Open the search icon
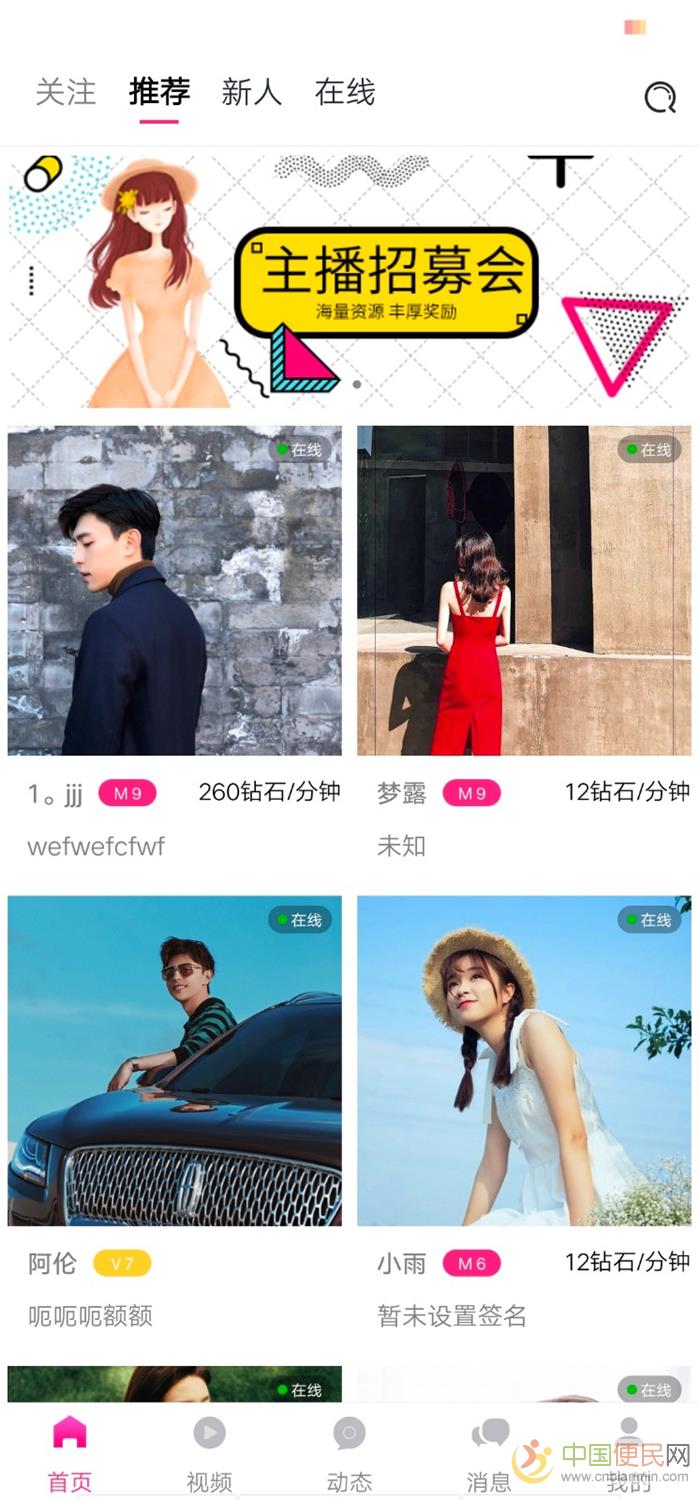 659,97
